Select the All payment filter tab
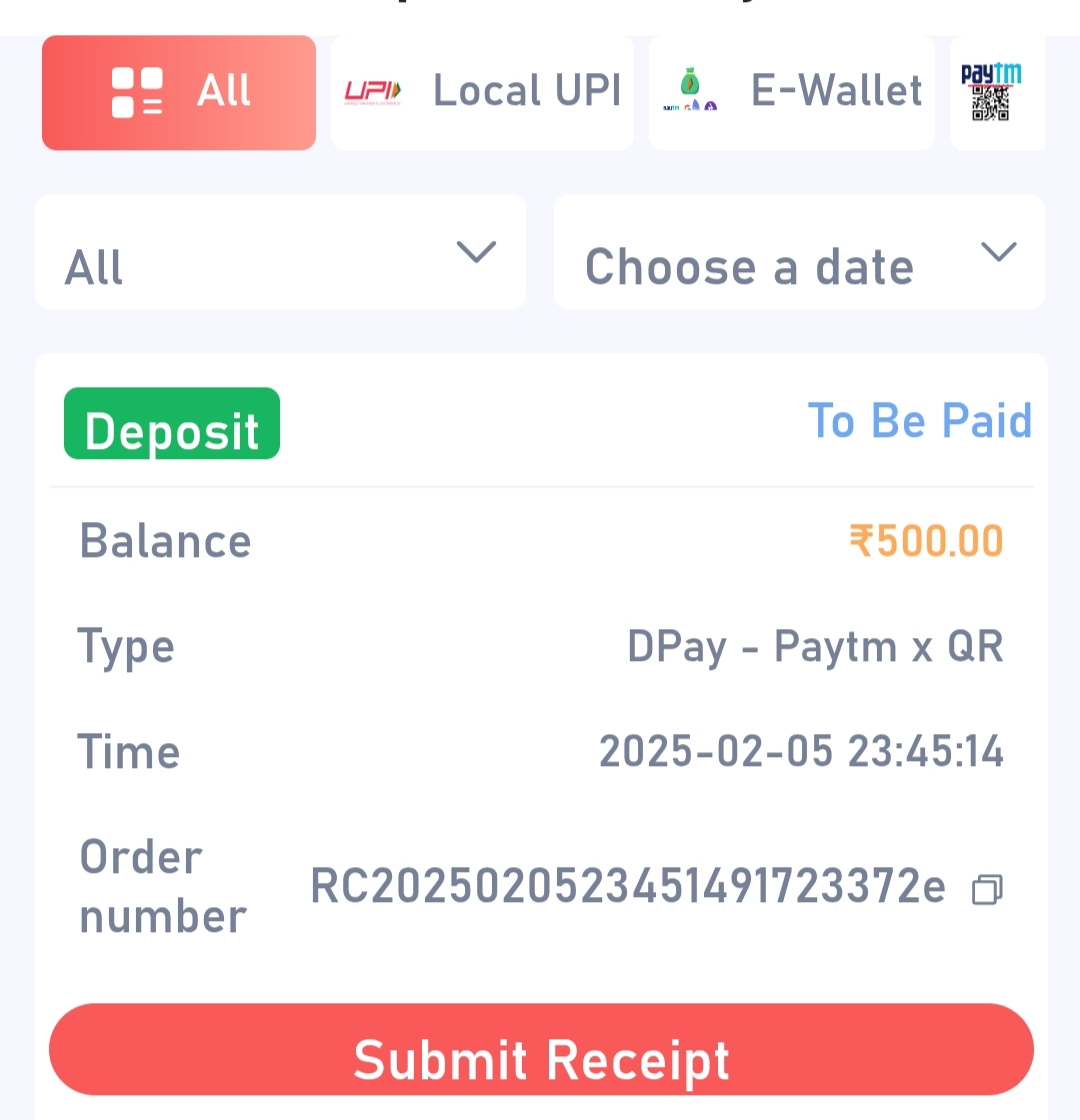The height and width of the screenshot is (1120, 1080). tap(179, 92)
